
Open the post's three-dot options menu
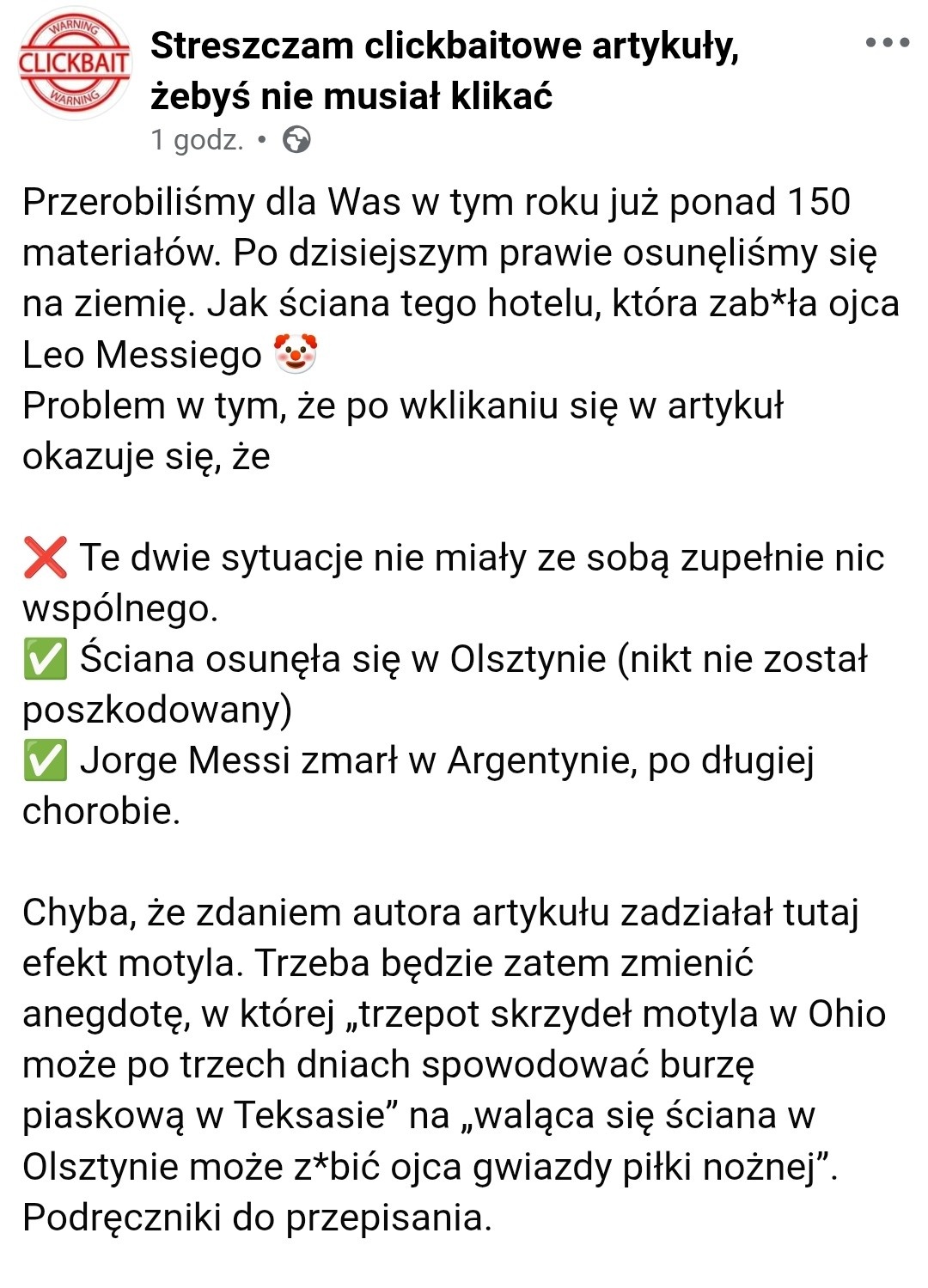[888, 42]
